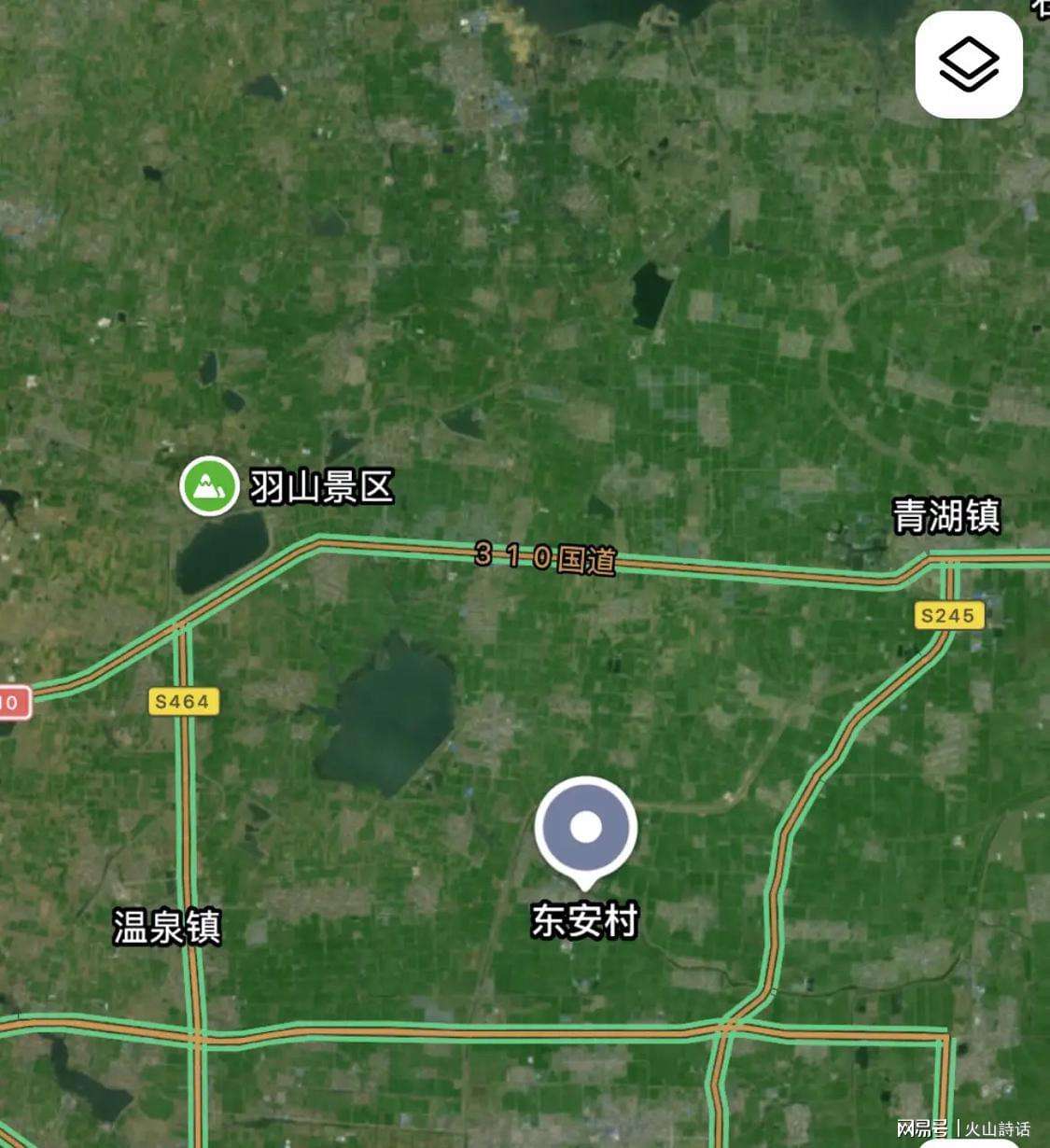Select the 羽山景区 scenic spot marker
Image resolution: width=1050 pixels, height=1148 pixels.
(x=209, y=485)
